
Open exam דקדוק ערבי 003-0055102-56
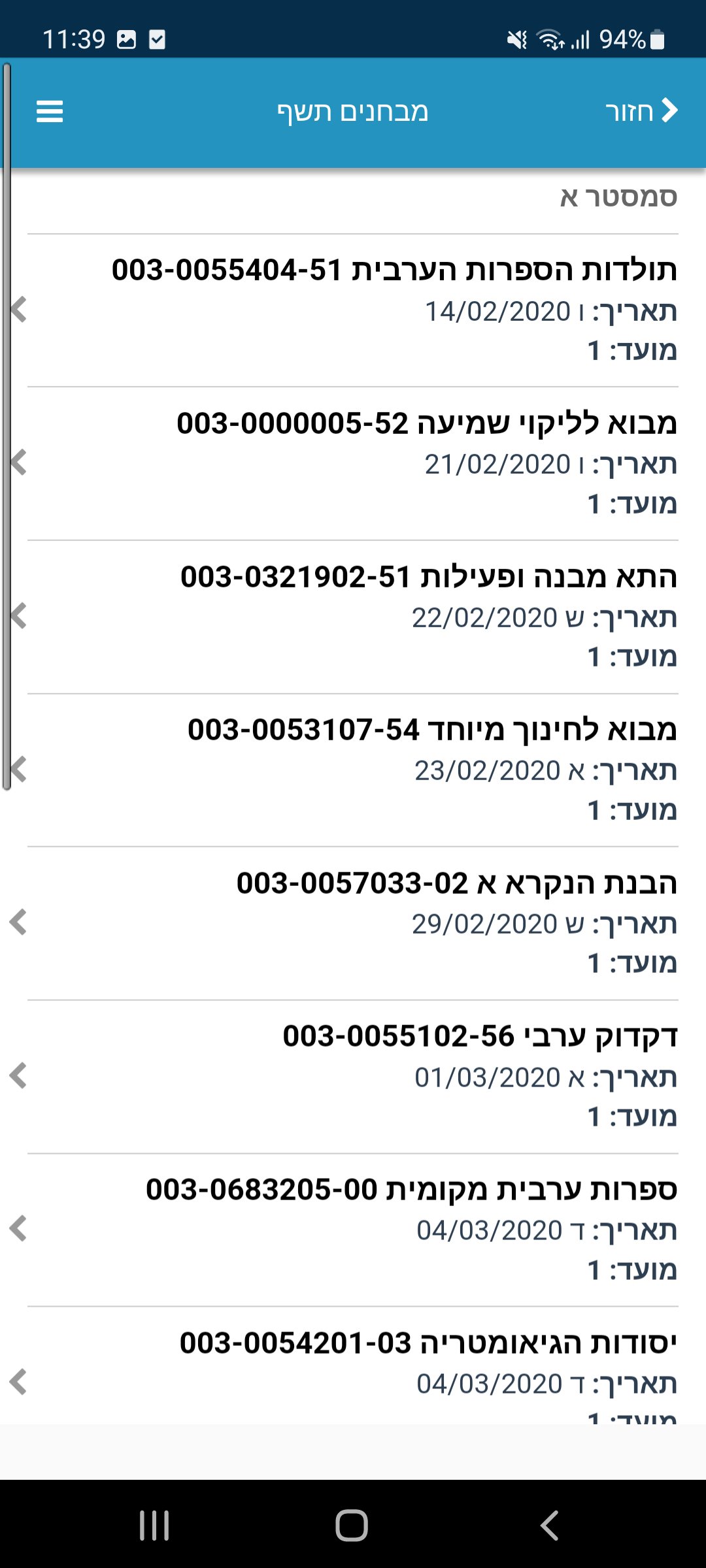(x=353, y=1077)
